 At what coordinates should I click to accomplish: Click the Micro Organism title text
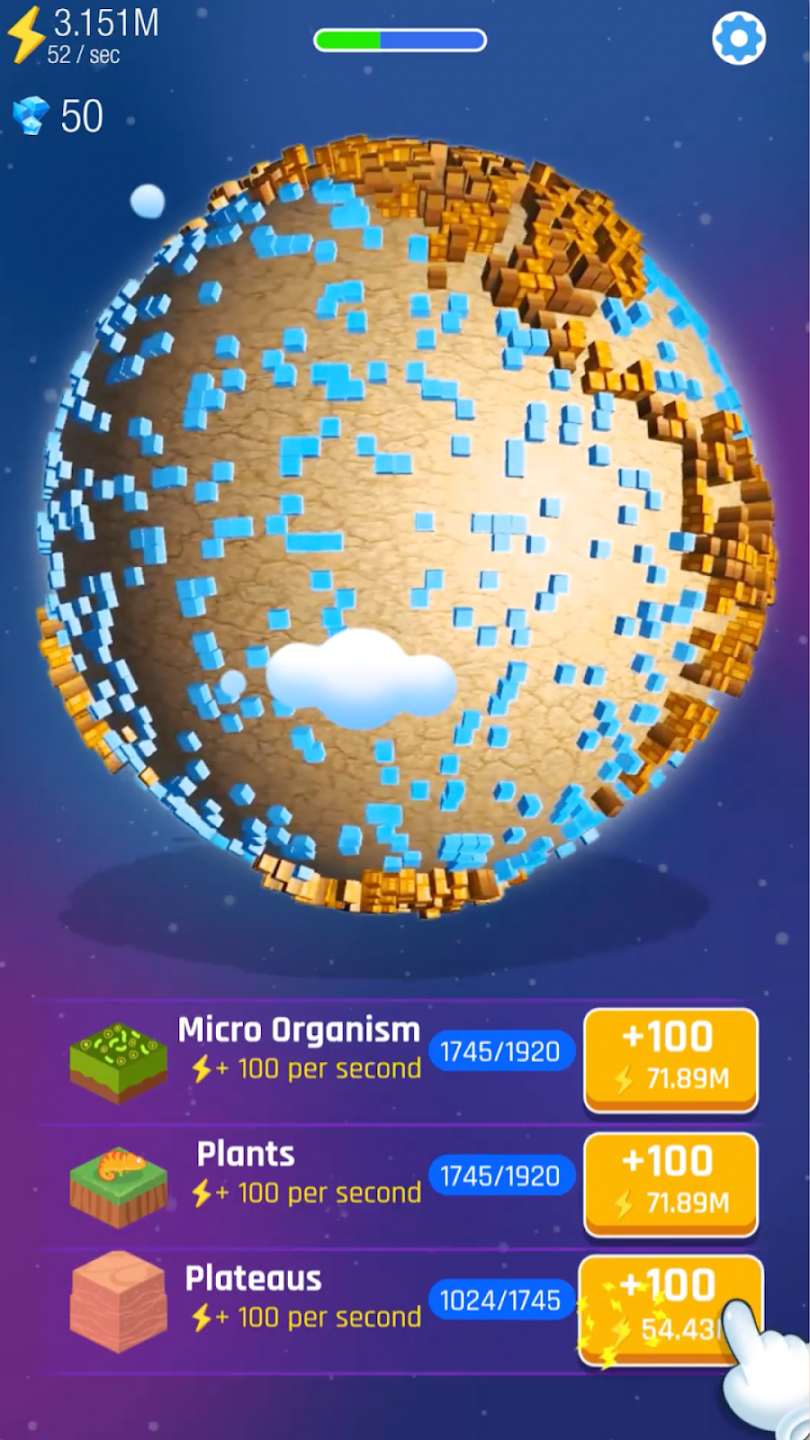point(299,1030)
